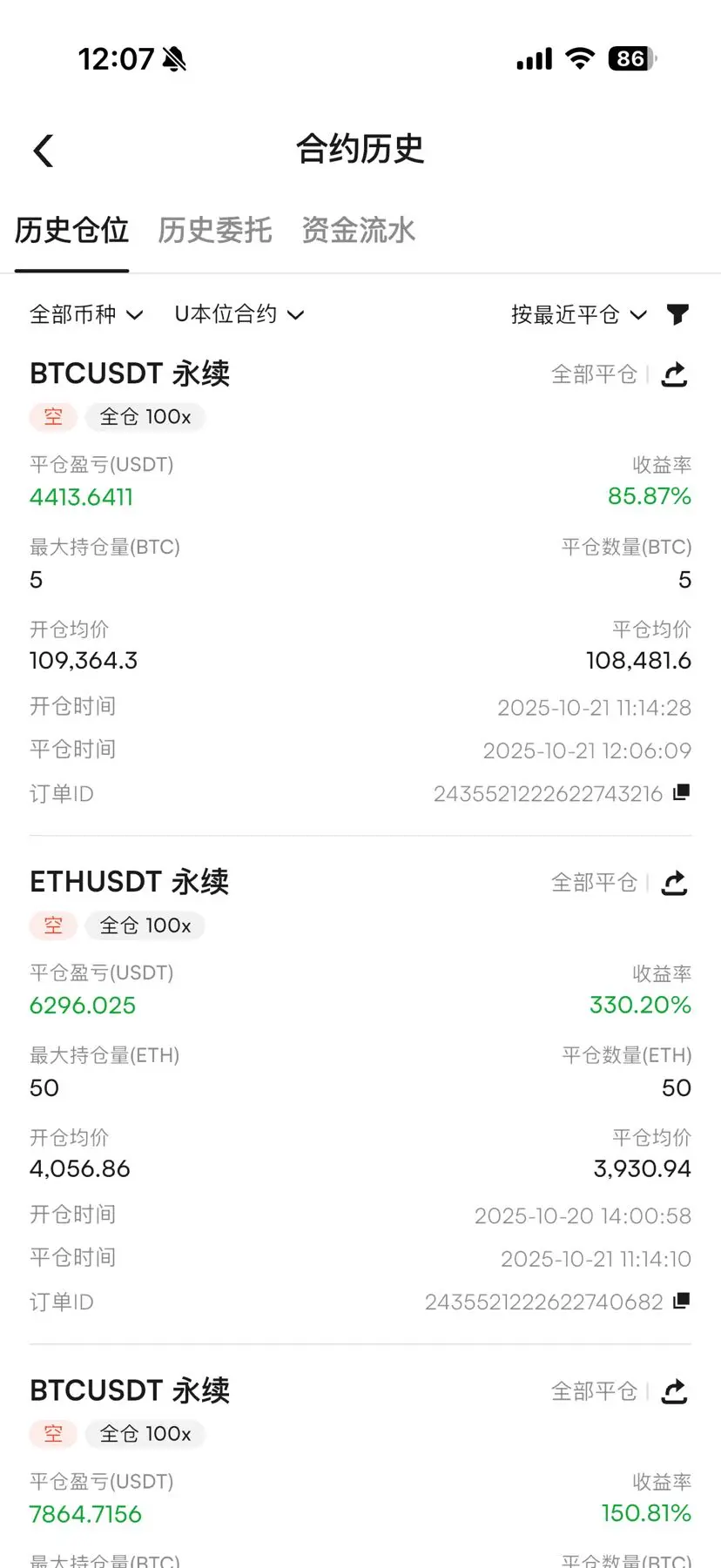Go back from 合约历史 page
The height and width of the screenshot is (1568, 721).
point(44,151)
